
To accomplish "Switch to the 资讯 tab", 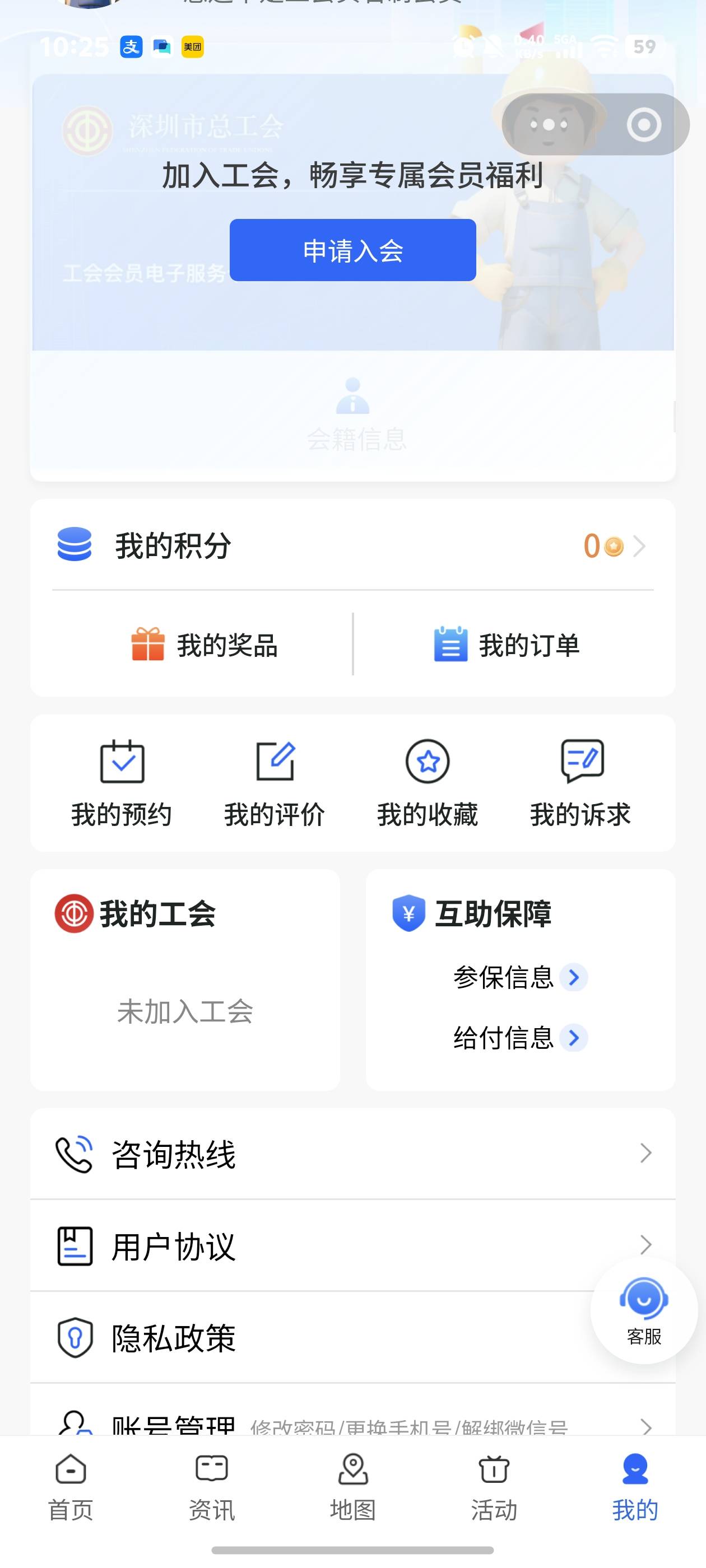I will [211, 1486].
